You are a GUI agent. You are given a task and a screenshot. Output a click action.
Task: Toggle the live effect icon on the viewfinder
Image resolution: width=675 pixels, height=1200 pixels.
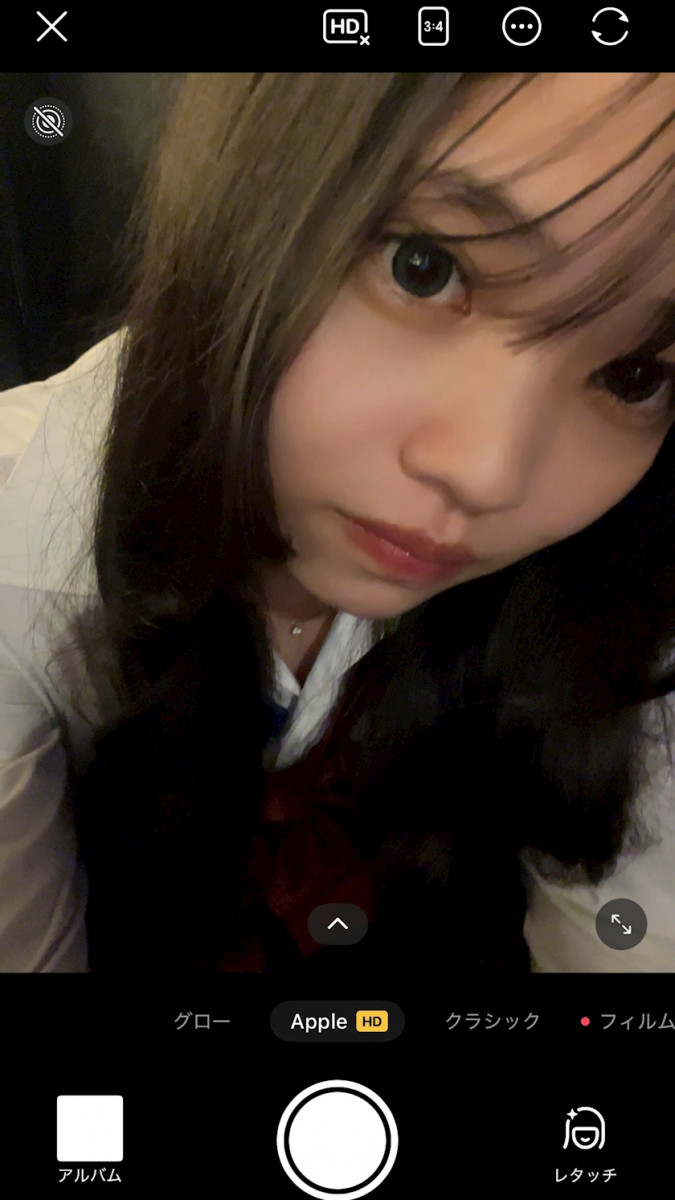pos(47,122)
